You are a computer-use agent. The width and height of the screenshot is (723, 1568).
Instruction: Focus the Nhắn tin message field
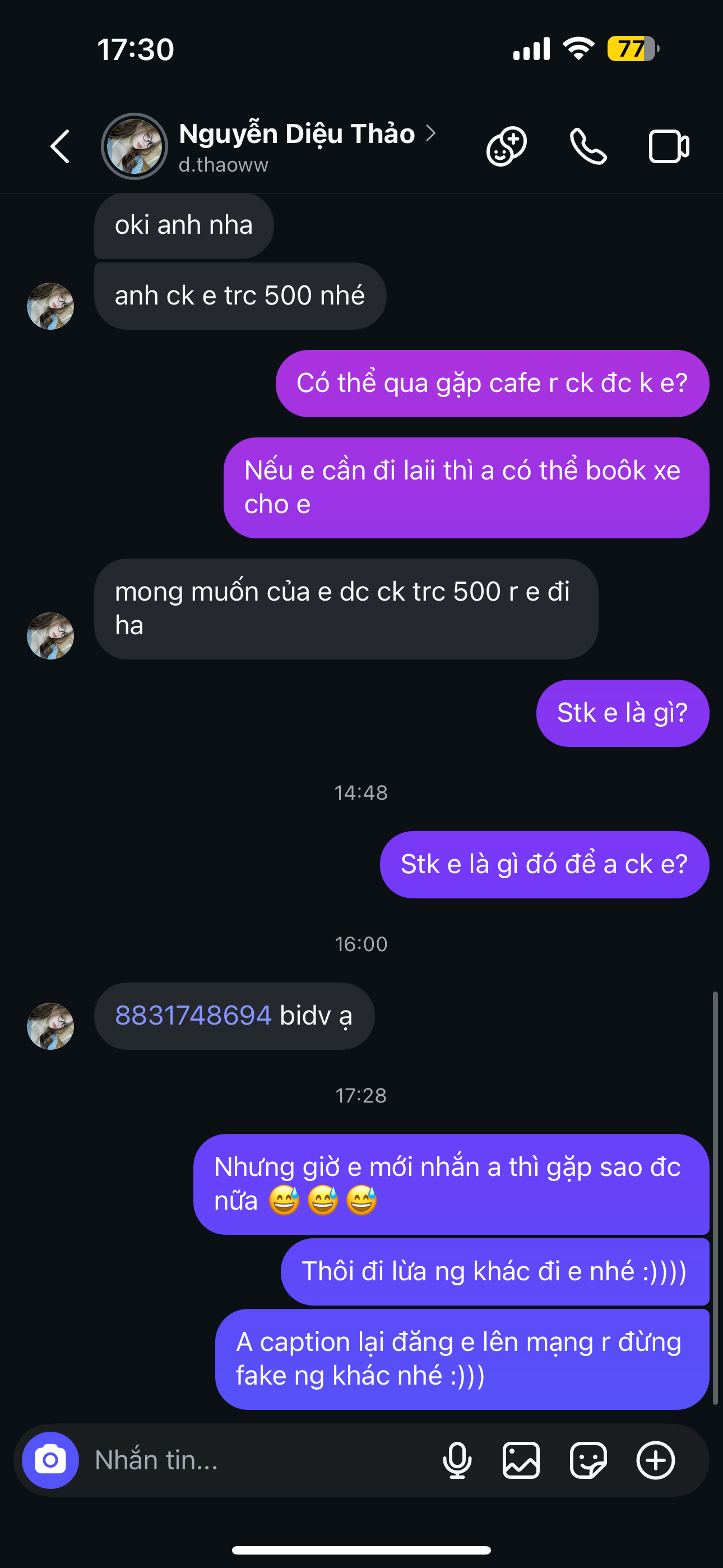(256, 1460)
